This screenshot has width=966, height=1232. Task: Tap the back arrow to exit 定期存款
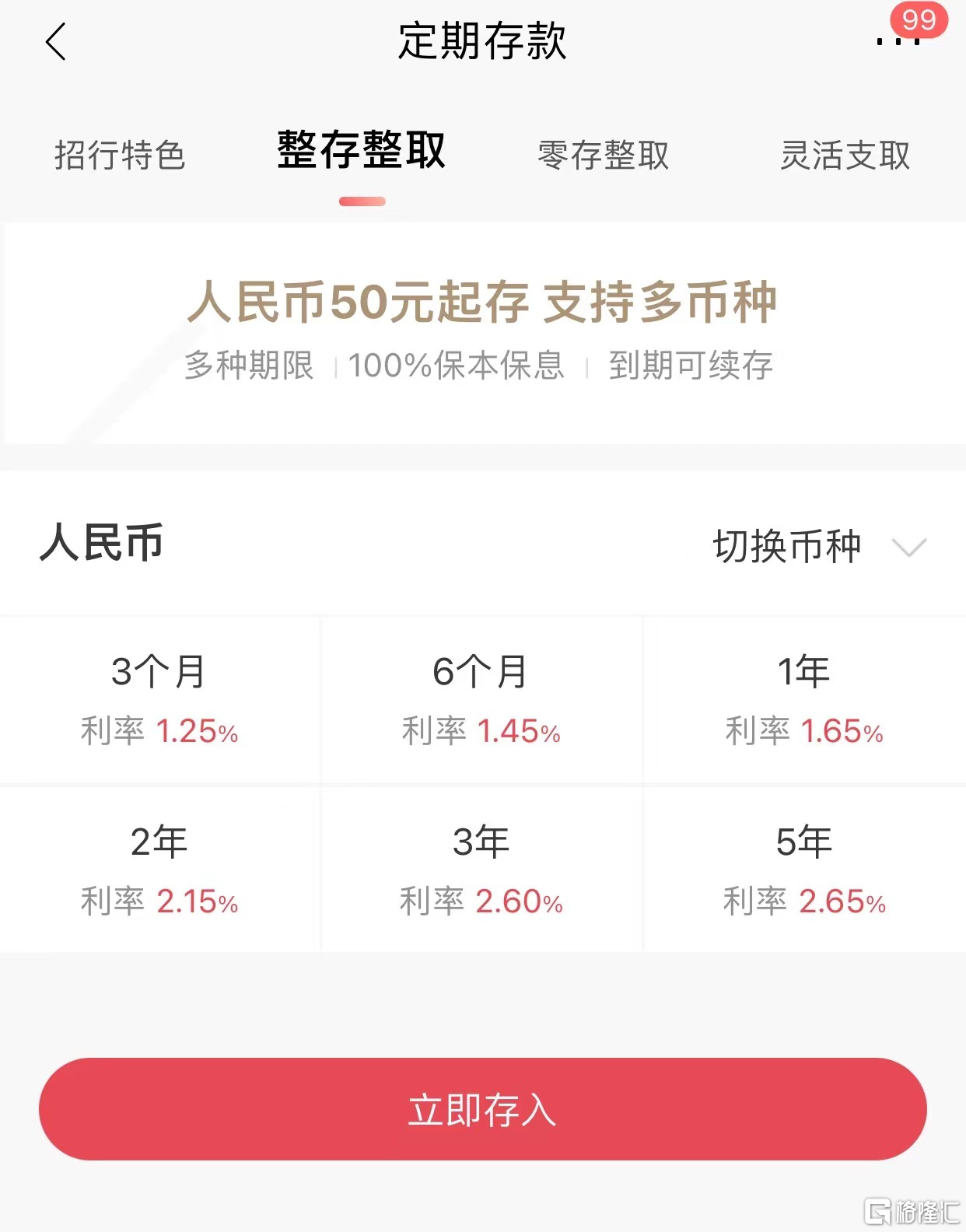click(55, 44)
